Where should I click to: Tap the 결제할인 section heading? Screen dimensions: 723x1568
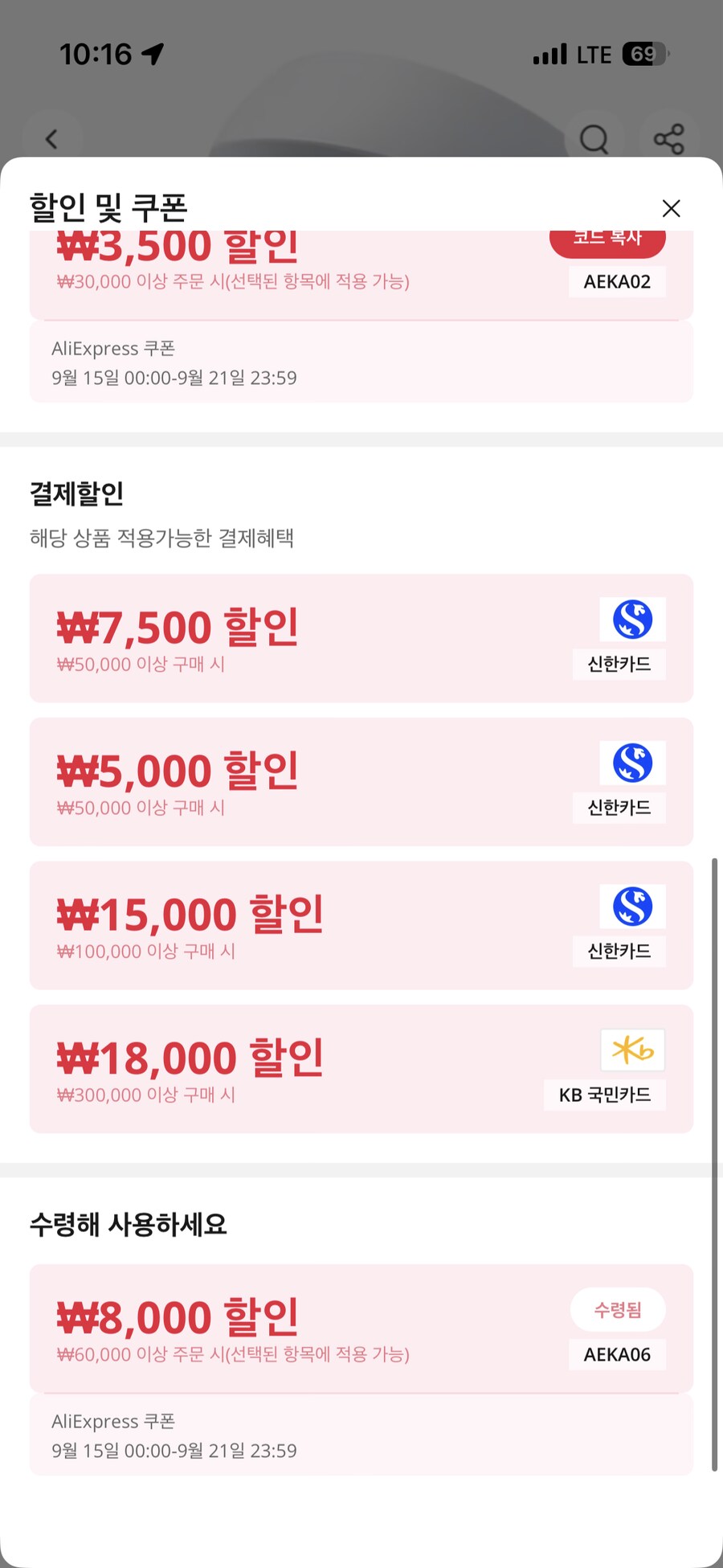pos(76,493)
